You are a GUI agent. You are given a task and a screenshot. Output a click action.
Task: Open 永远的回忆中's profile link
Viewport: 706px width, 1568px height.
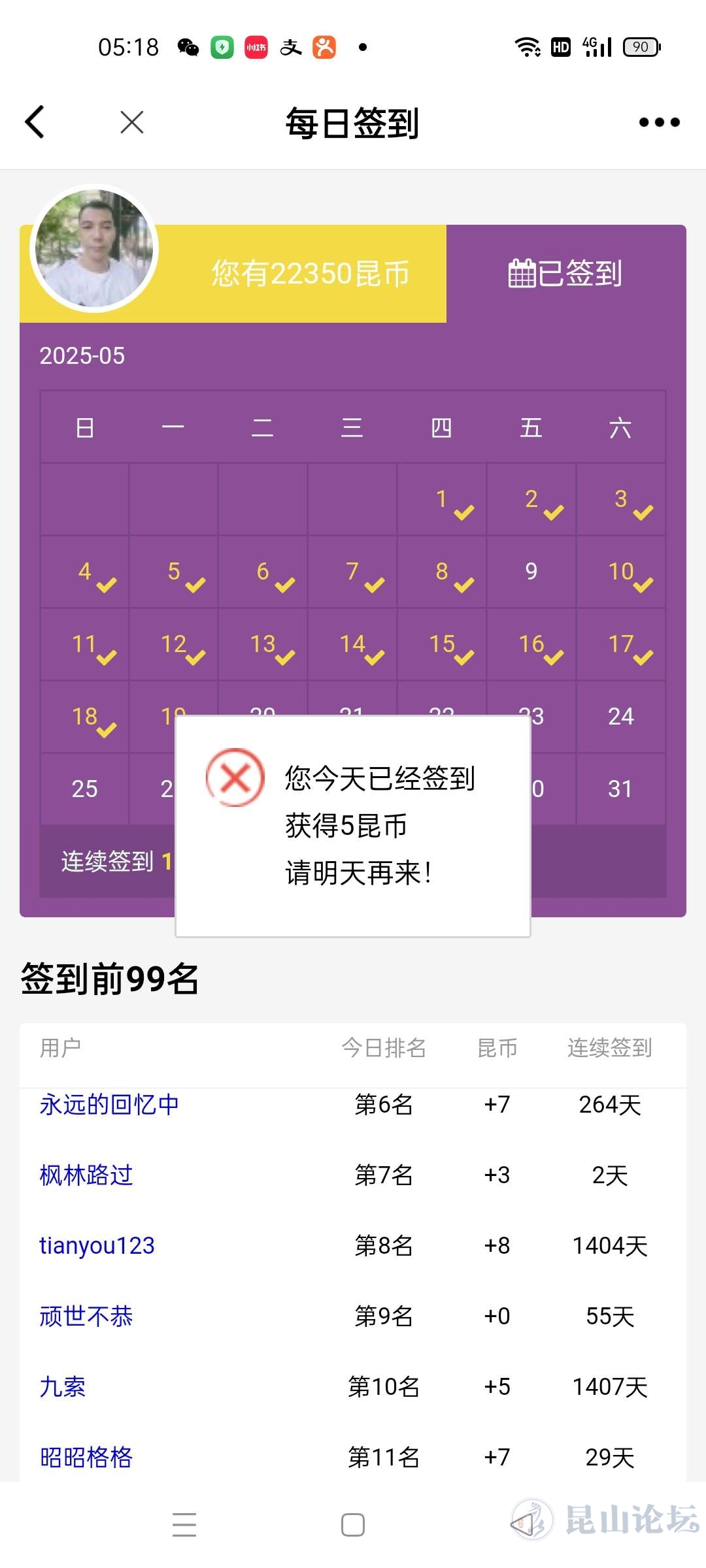coord(109,1105)
